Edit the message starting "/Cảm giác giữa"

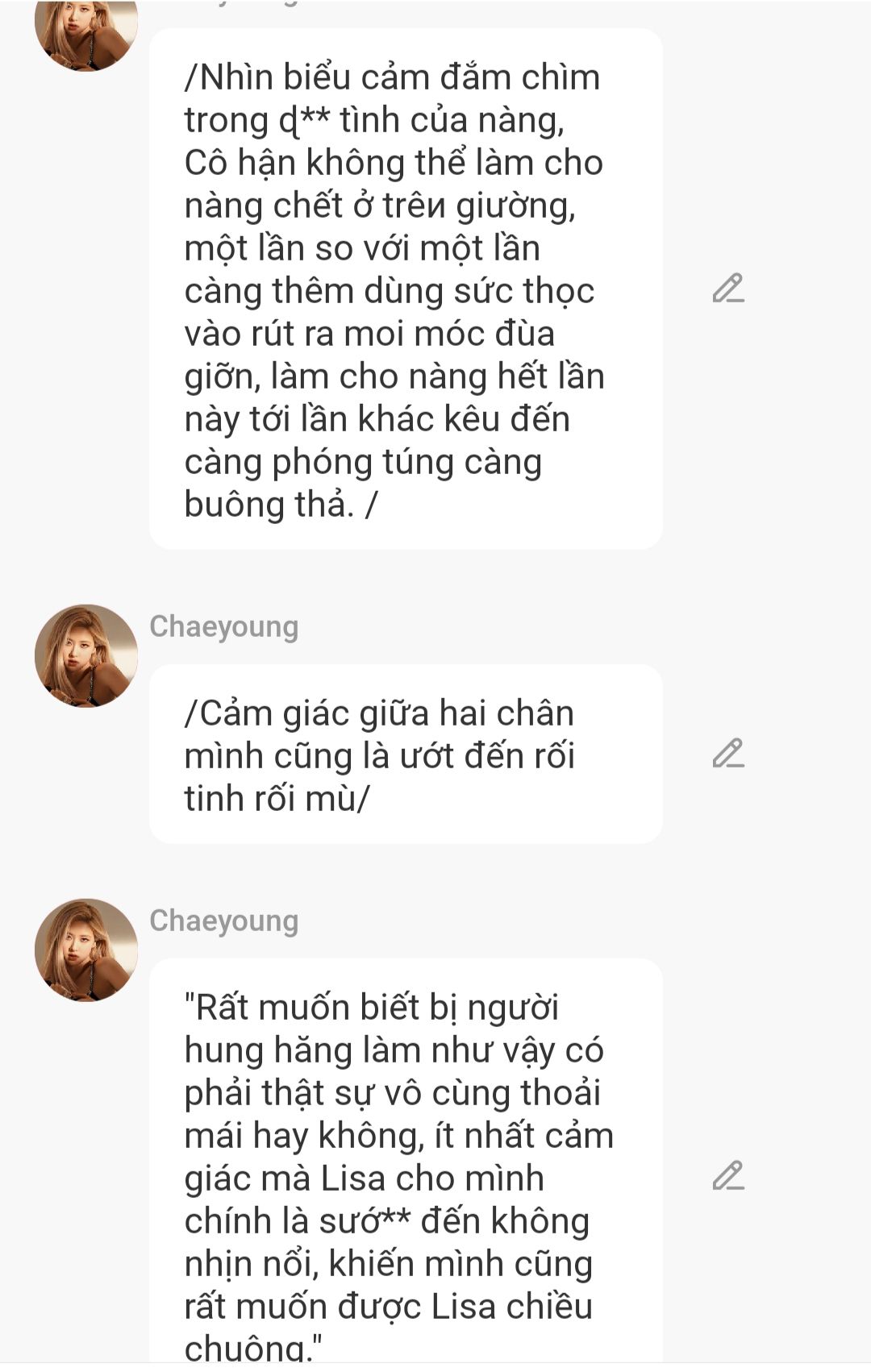point(727,753)
